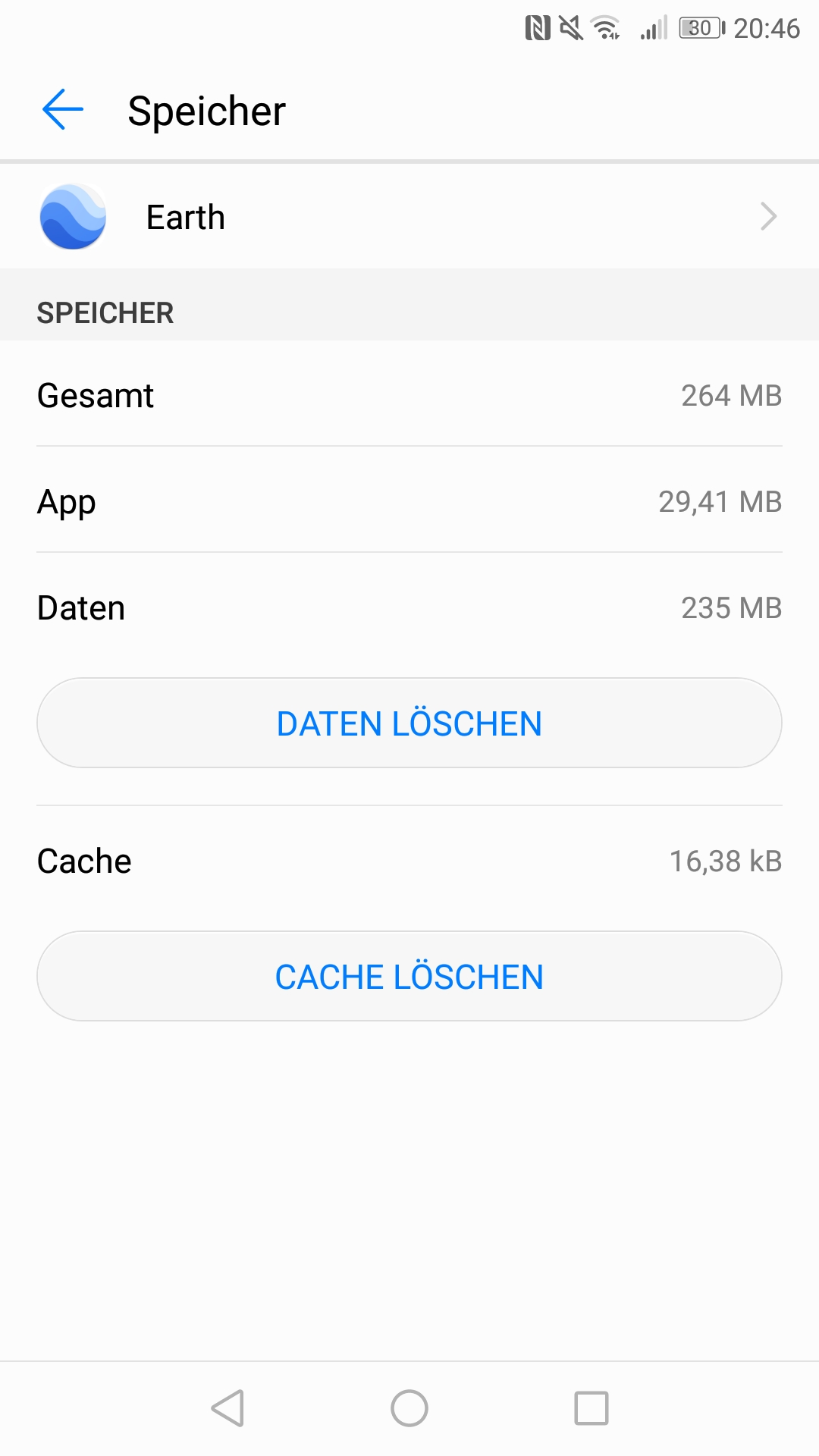Open the Earth app info row
The height and width of the screenshot is (1456, 819).
pyautogui.click(x=409, y=216)
